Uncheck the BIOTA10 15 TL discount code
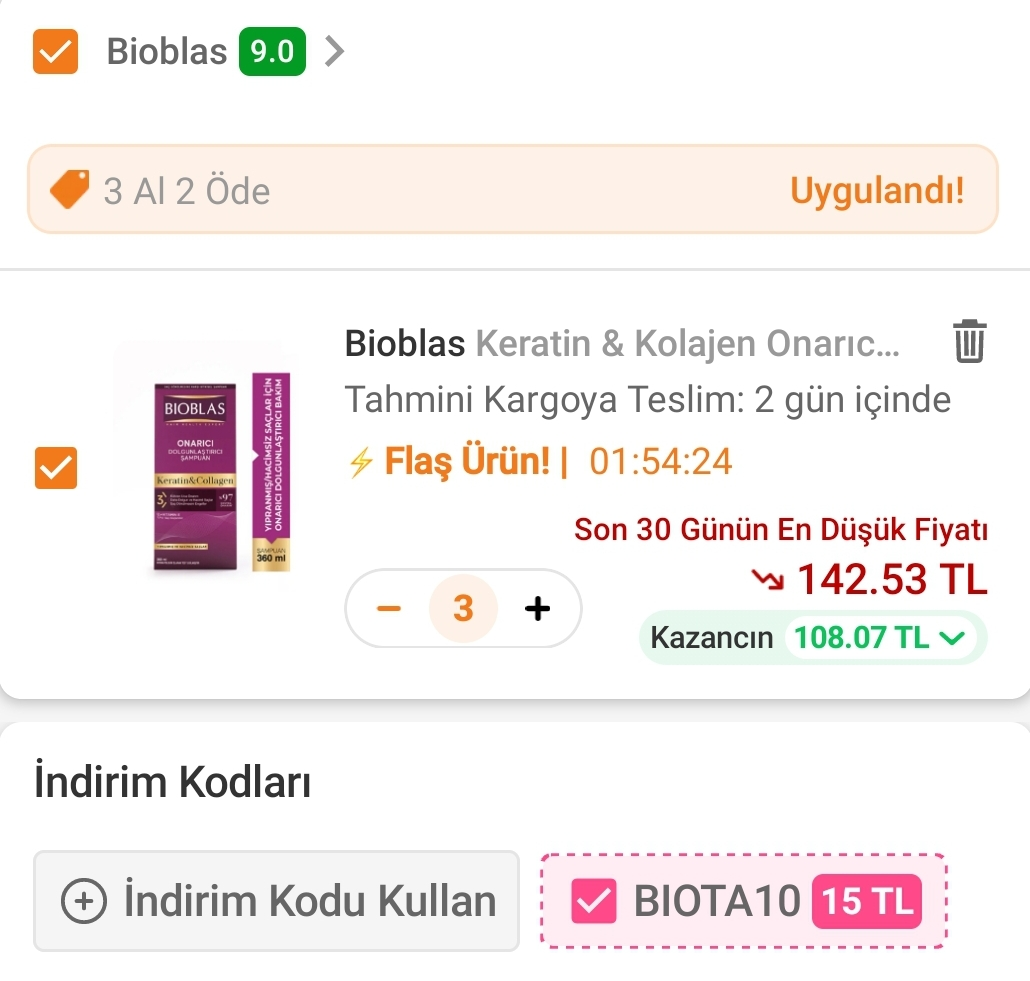This screenshot has height=981, width=1030. [x=593, y=902]
